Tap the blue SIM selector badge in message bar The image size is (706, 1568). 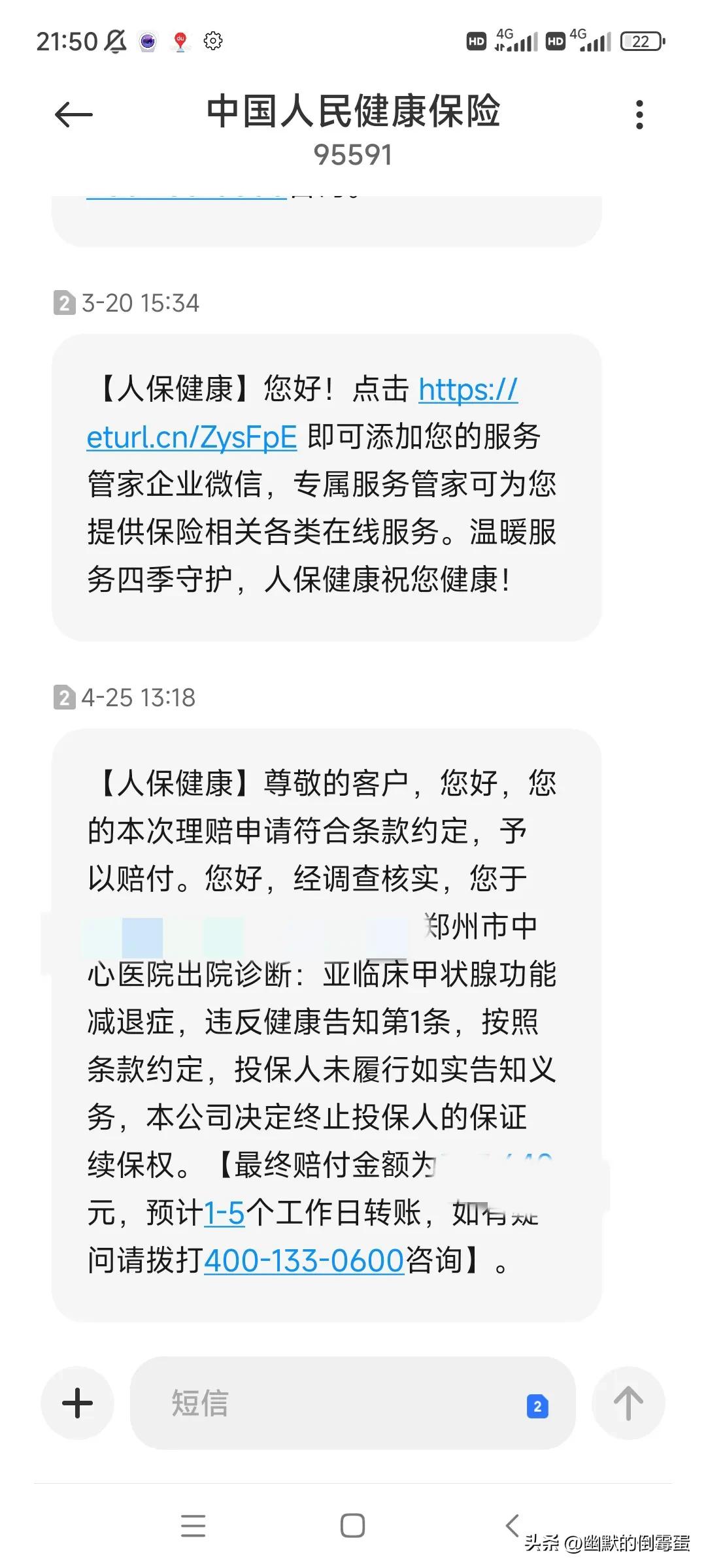click(537, 1403)
